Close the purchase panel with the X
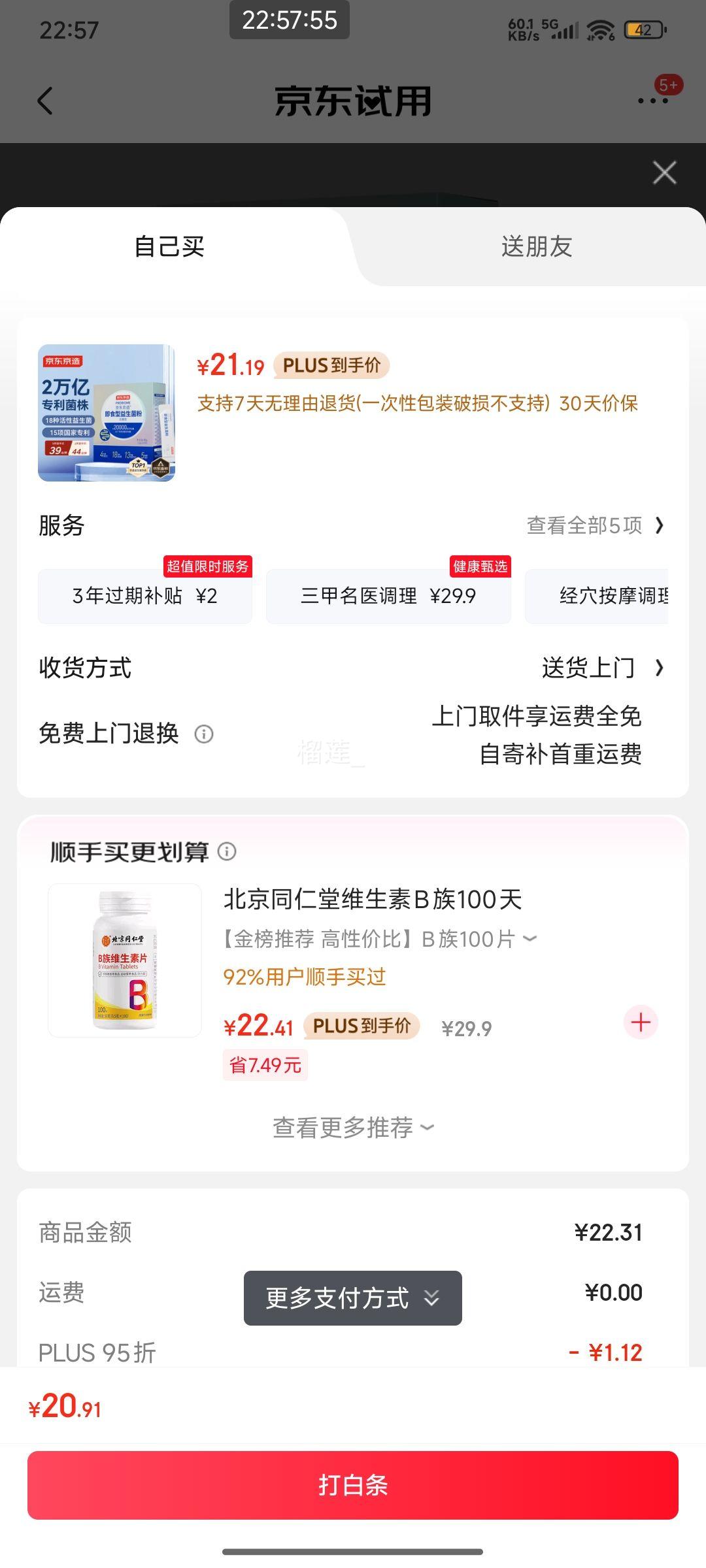This screenshot has height=1568, width=706. (x=664, y=172)
